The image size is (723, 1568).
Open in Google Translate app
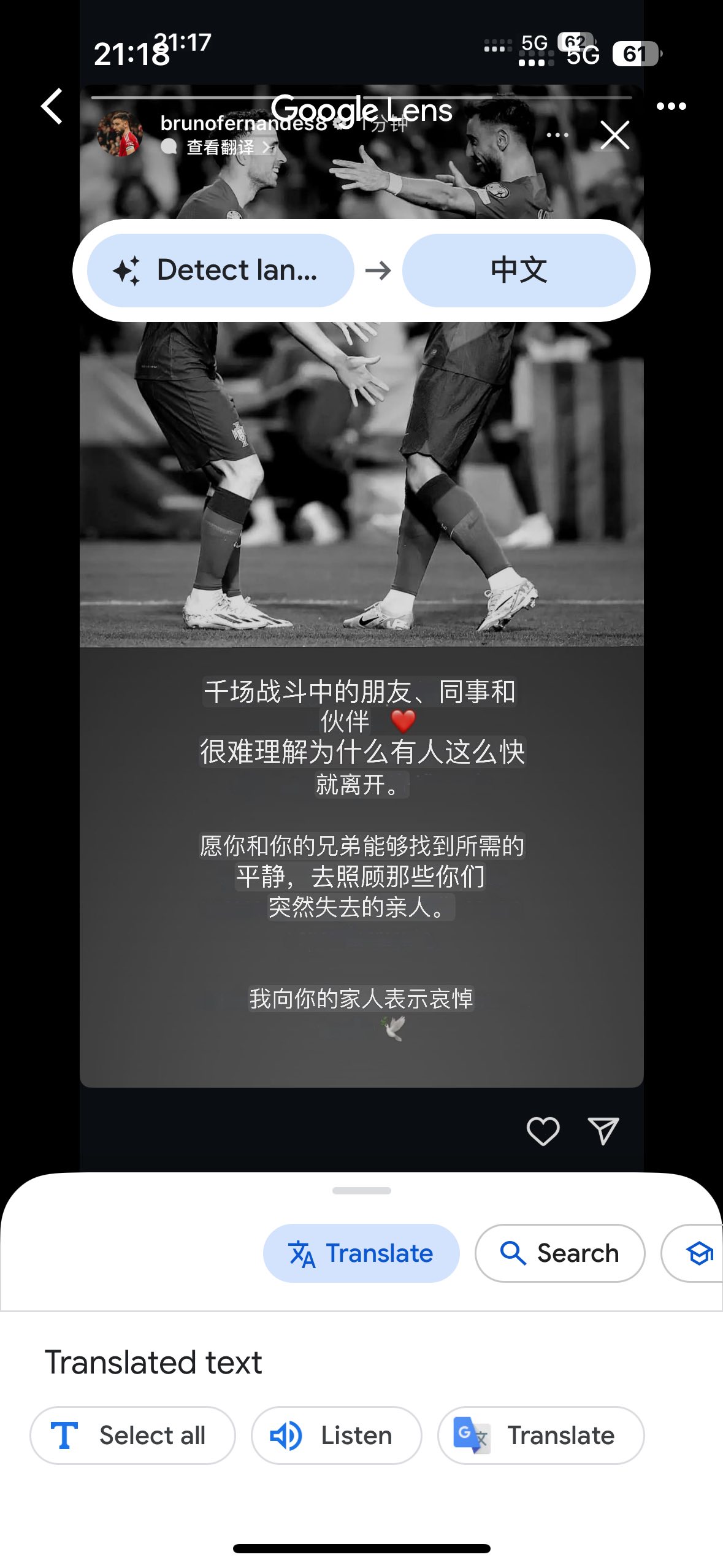540,1435
